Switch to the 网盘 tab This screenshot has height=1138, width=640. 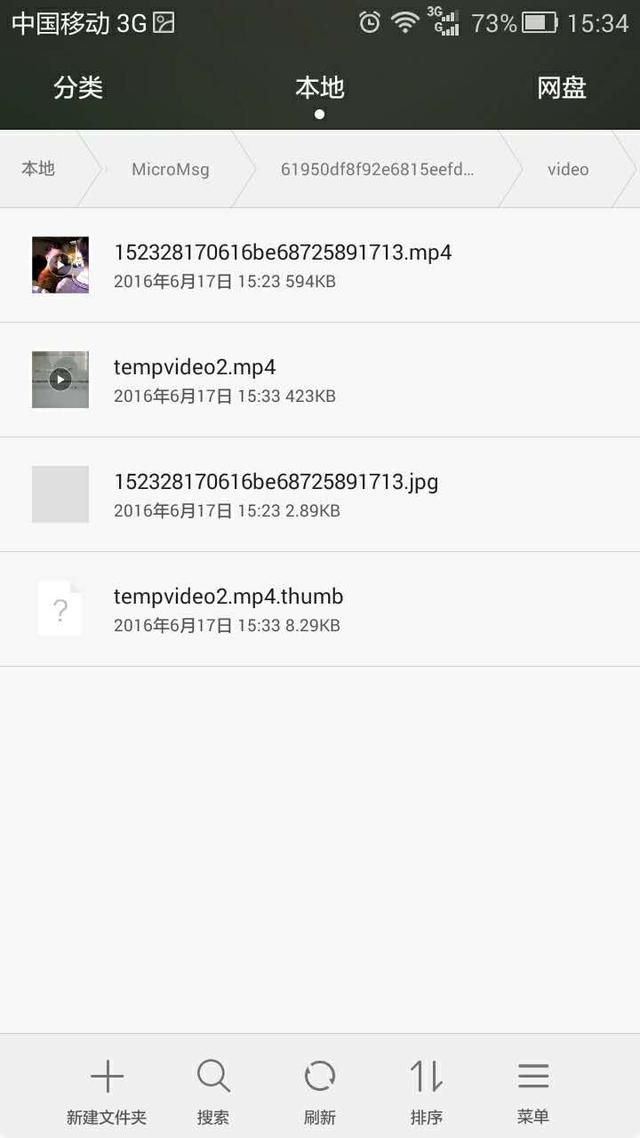(561, 88)
